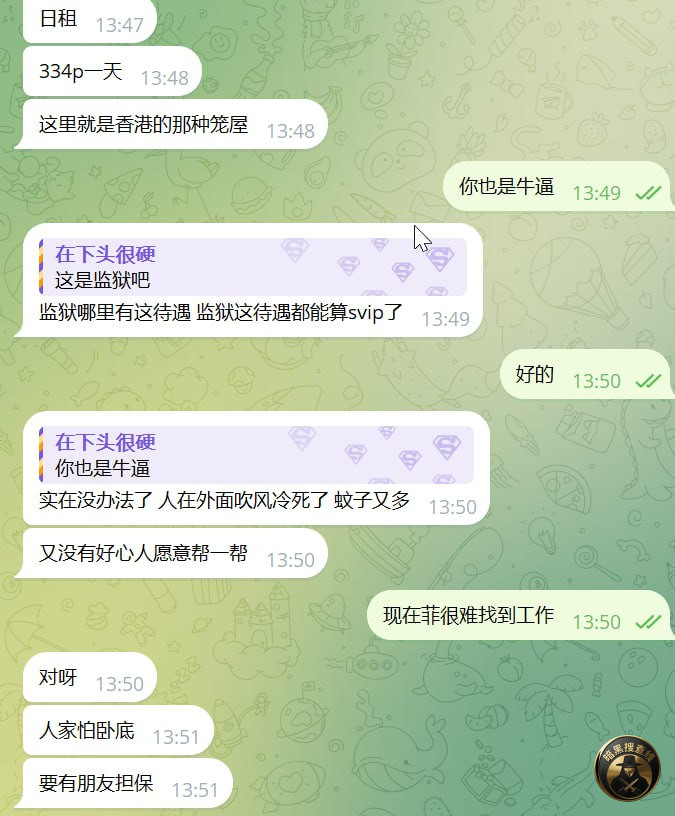Open the quoted reply "这是监狱吧"
Viewport: 675px width, 816px height.
[250, 267]
